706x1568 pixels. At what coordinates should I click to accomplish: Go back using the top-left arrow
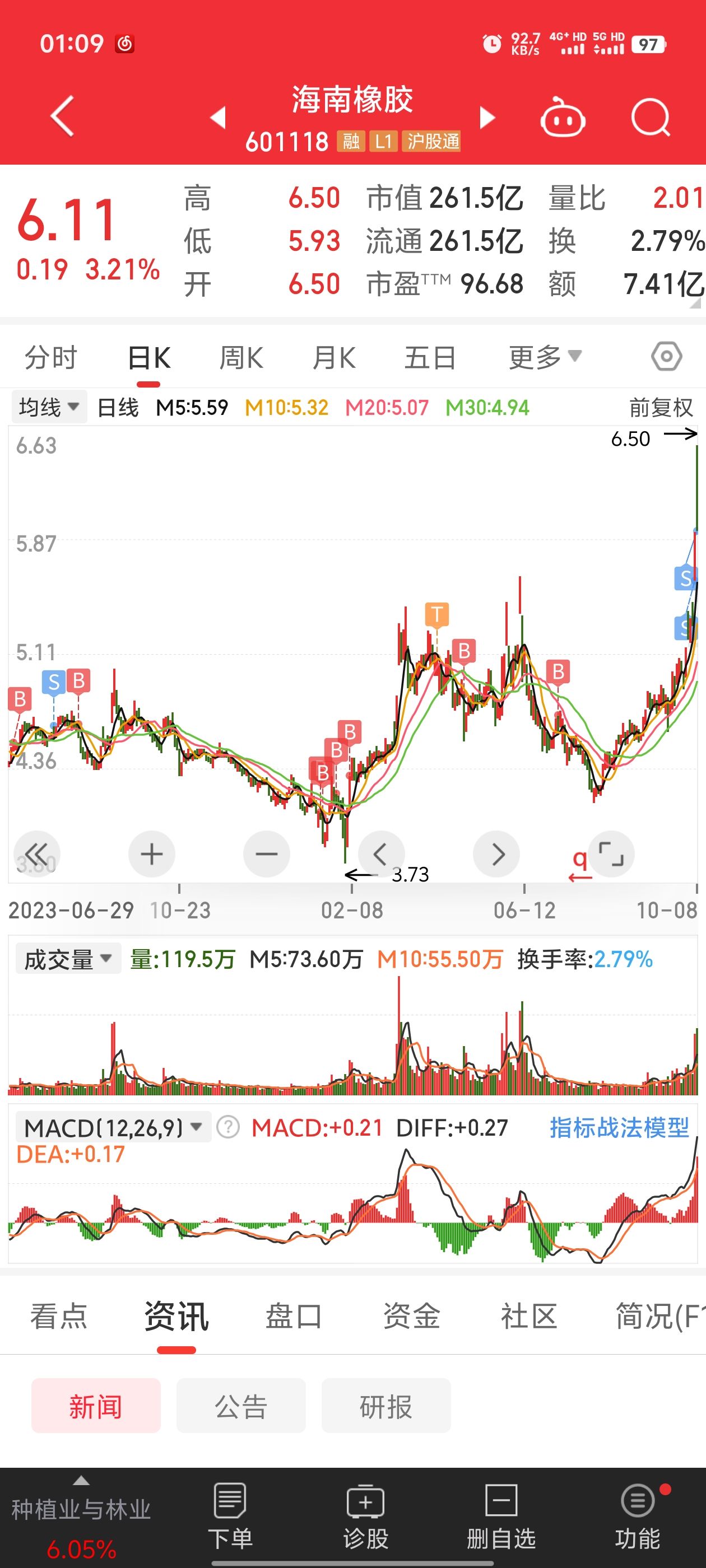63,116
